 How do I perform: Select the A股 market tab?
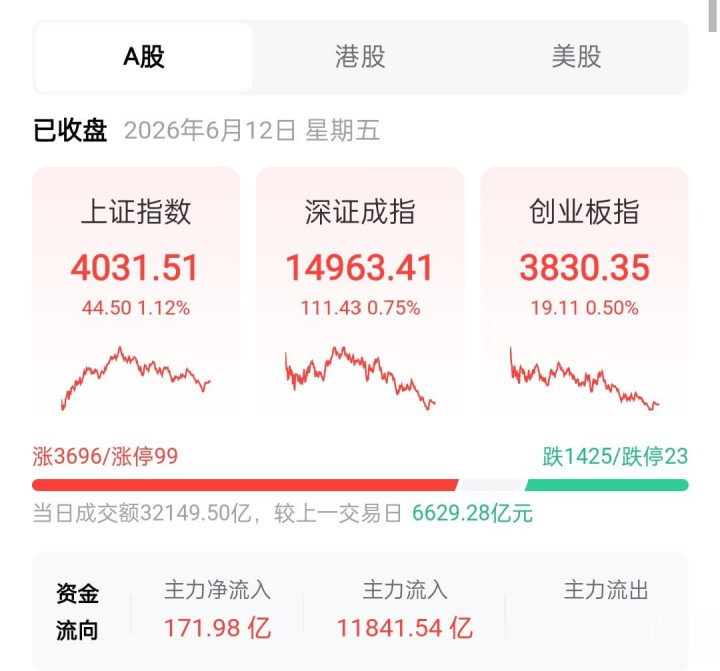coord(144,57)
